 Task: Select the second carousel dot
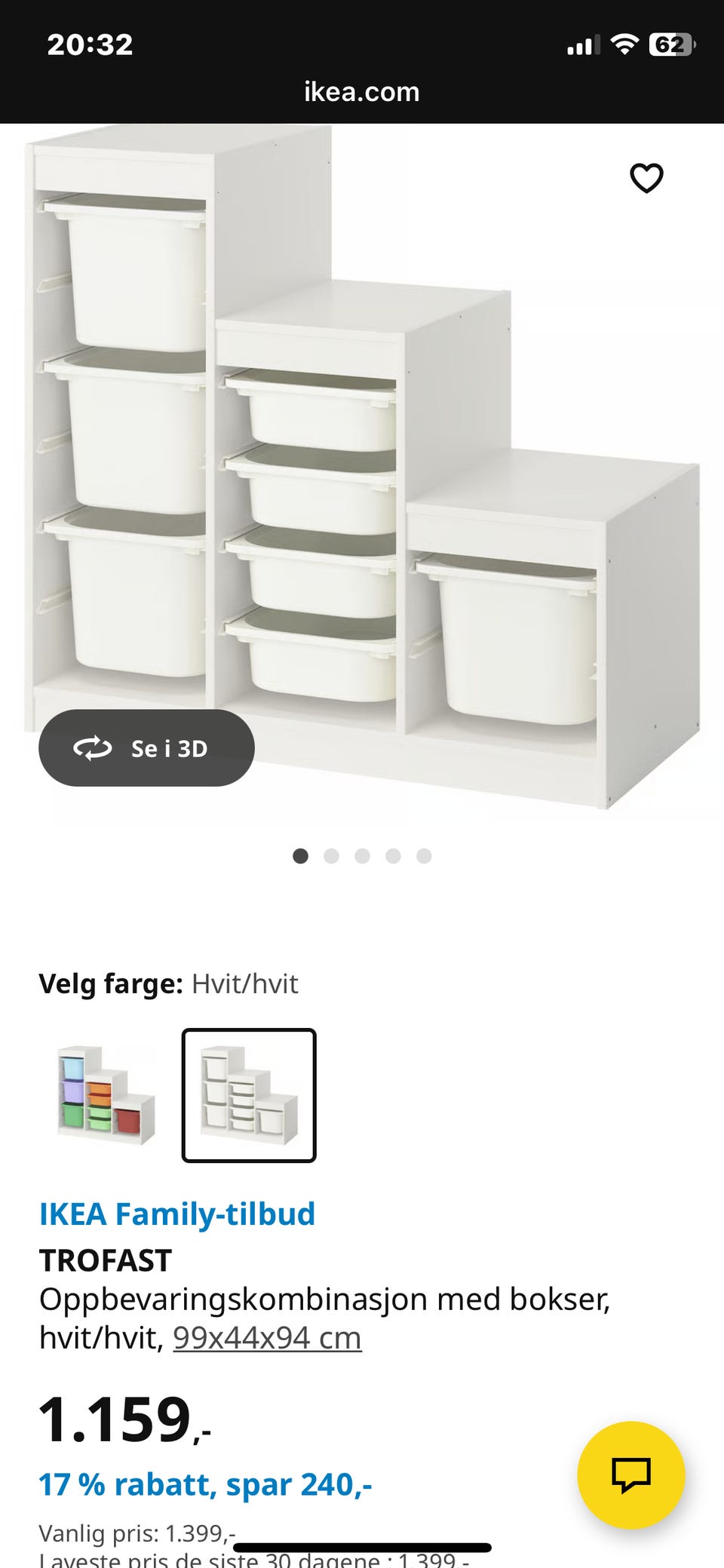(331, 856)
